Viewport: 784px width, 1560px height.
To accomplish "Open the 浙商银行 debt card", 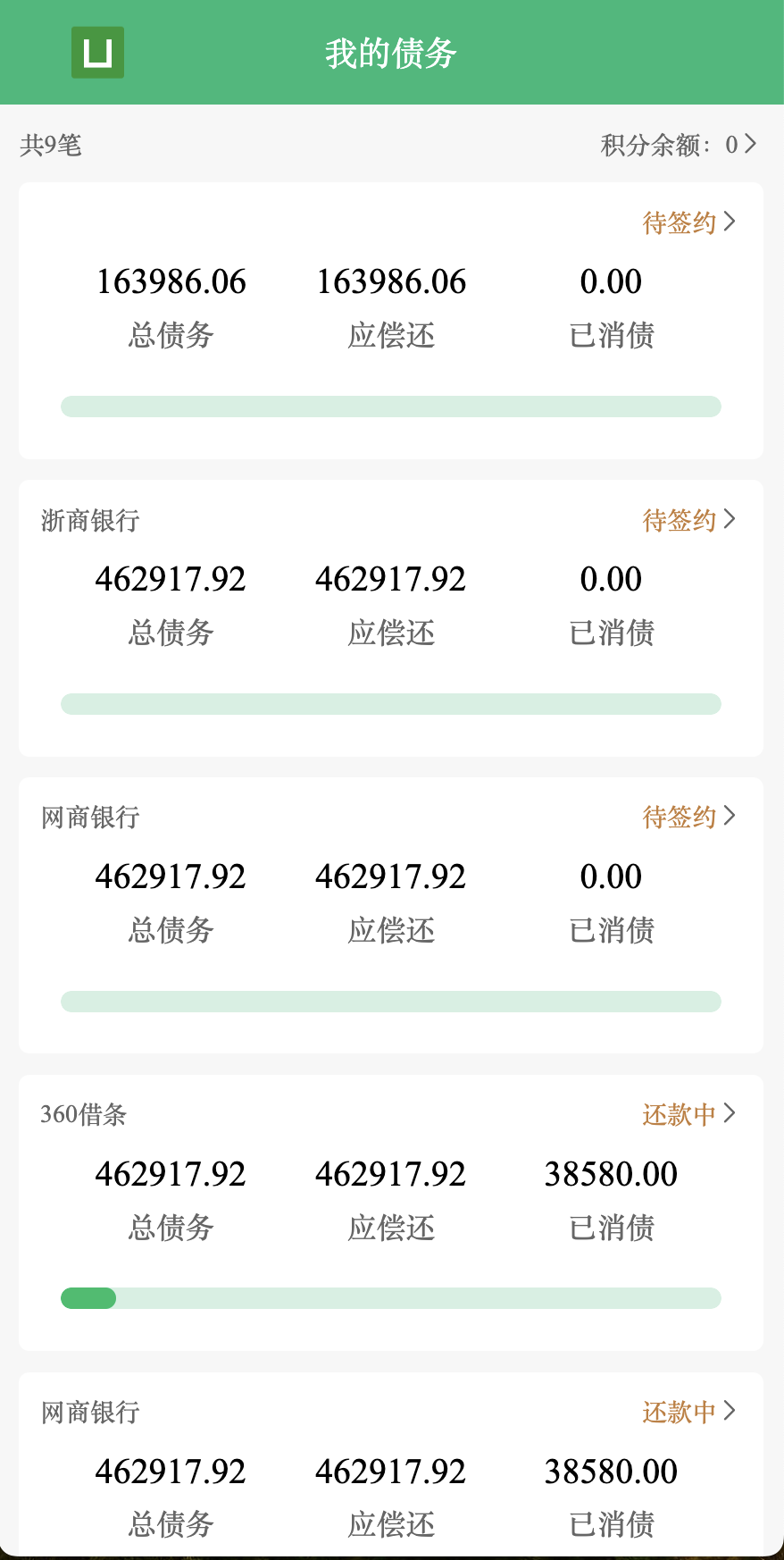I will (390, 618).
